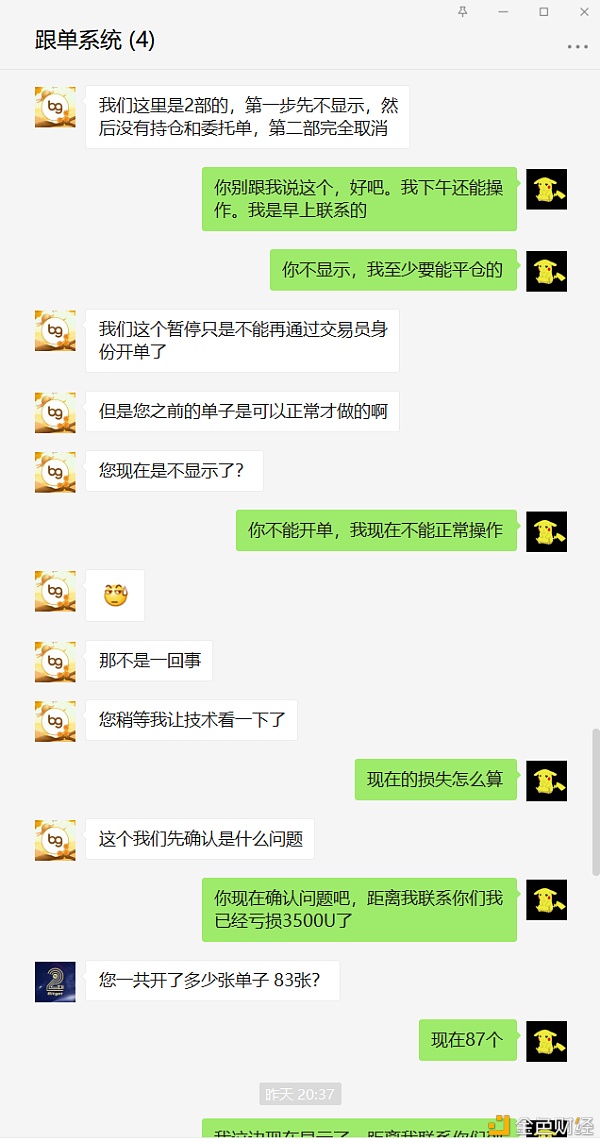Maximize the chat window
600x1142 pixels.
click(x=543, y=11)
